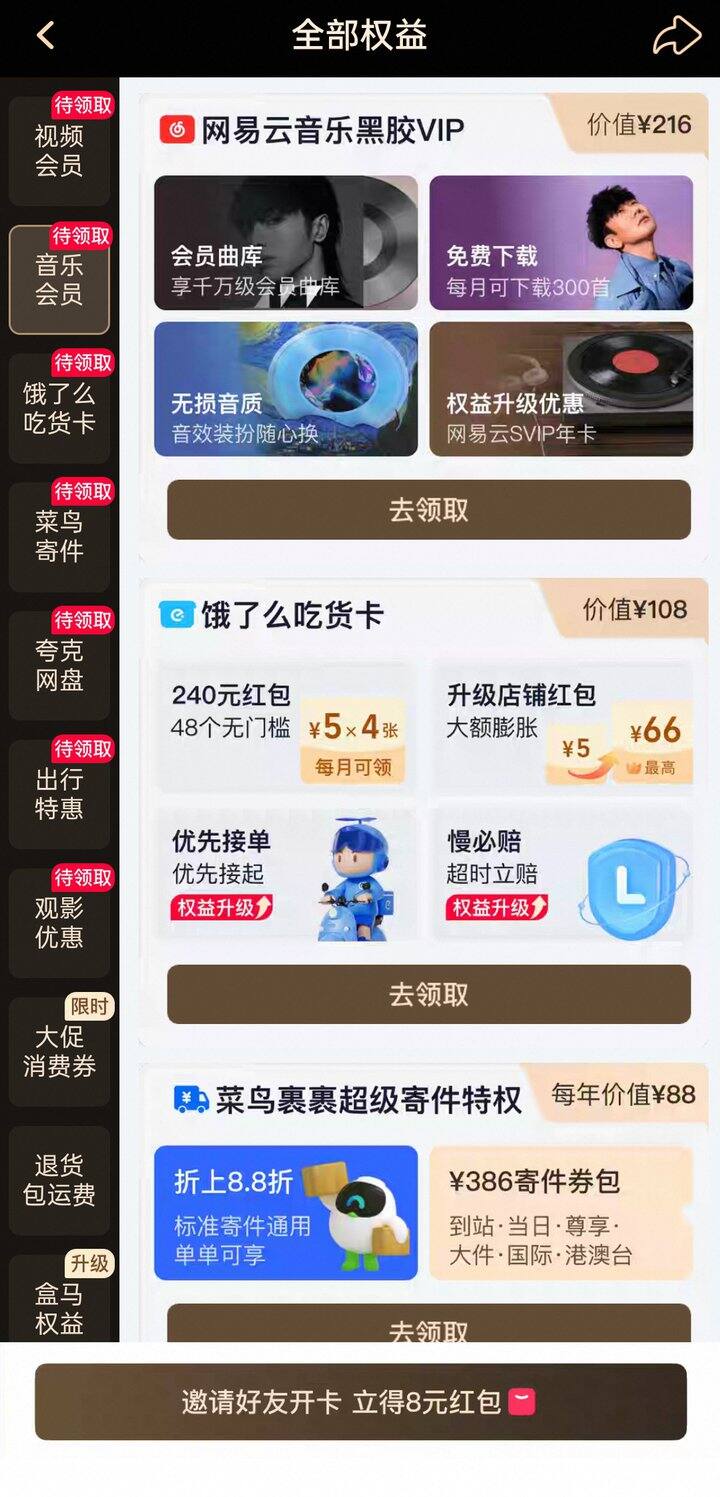View the 免费下载 benefit tile

click(561, 243)
